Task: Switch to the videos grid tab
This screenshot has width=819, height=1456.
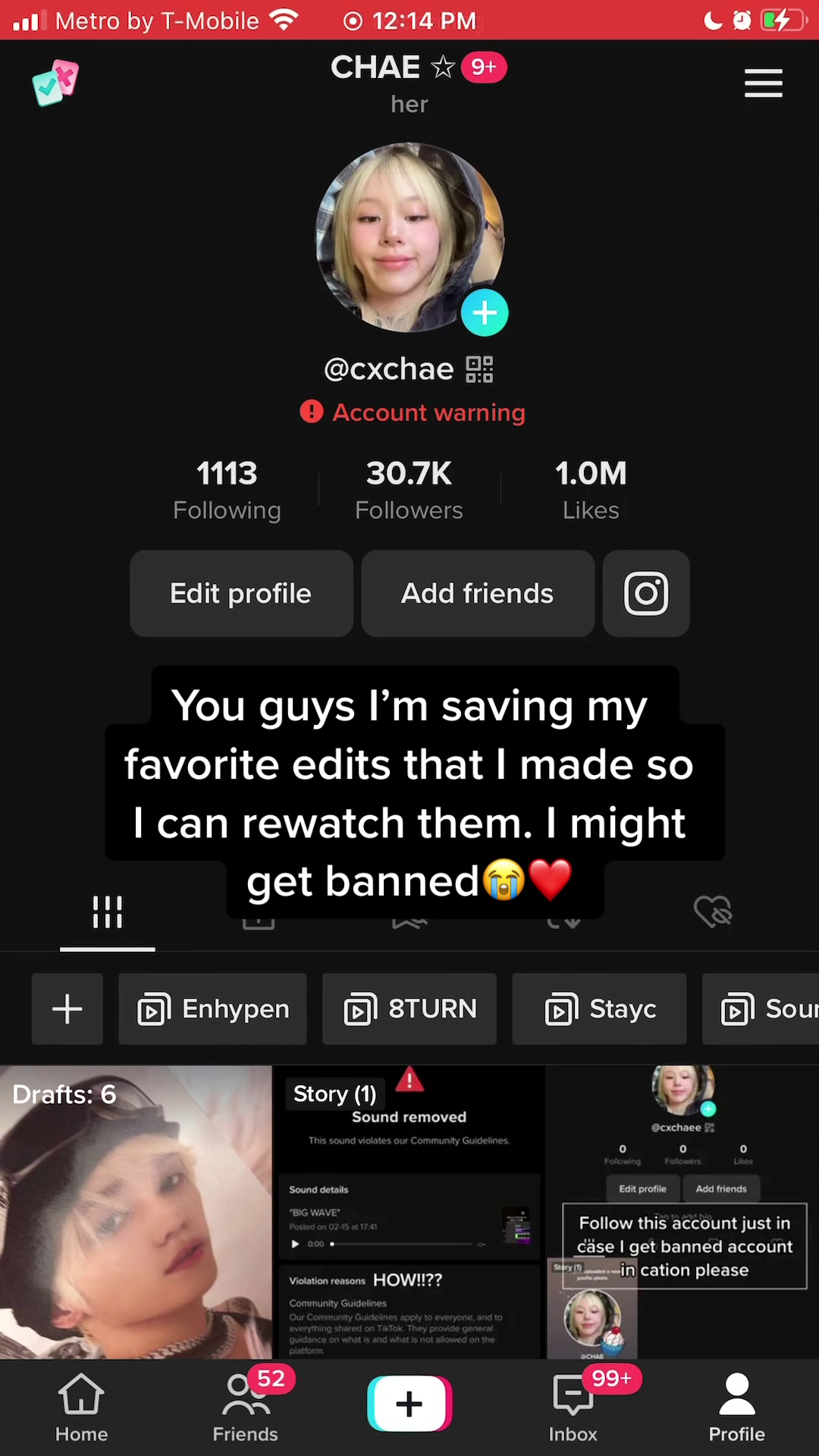Action: [x=107, y=912]
